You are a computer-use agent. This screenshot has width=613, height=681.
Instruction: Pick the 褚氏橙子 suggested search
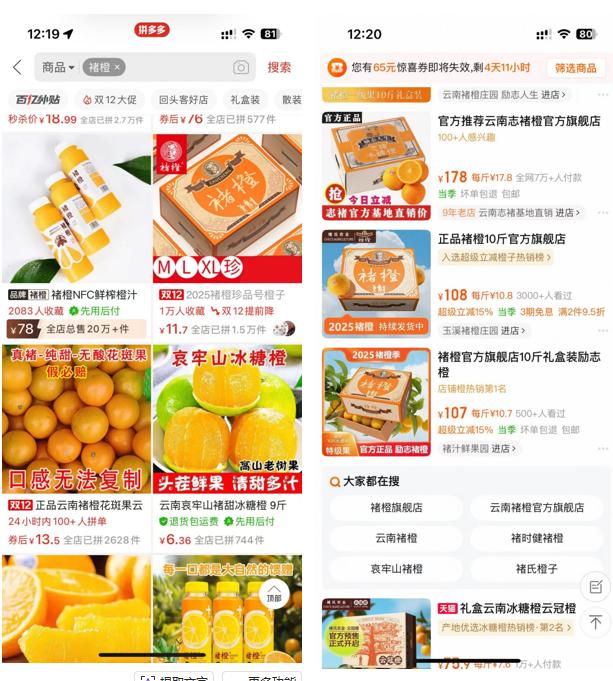point(538,569)
